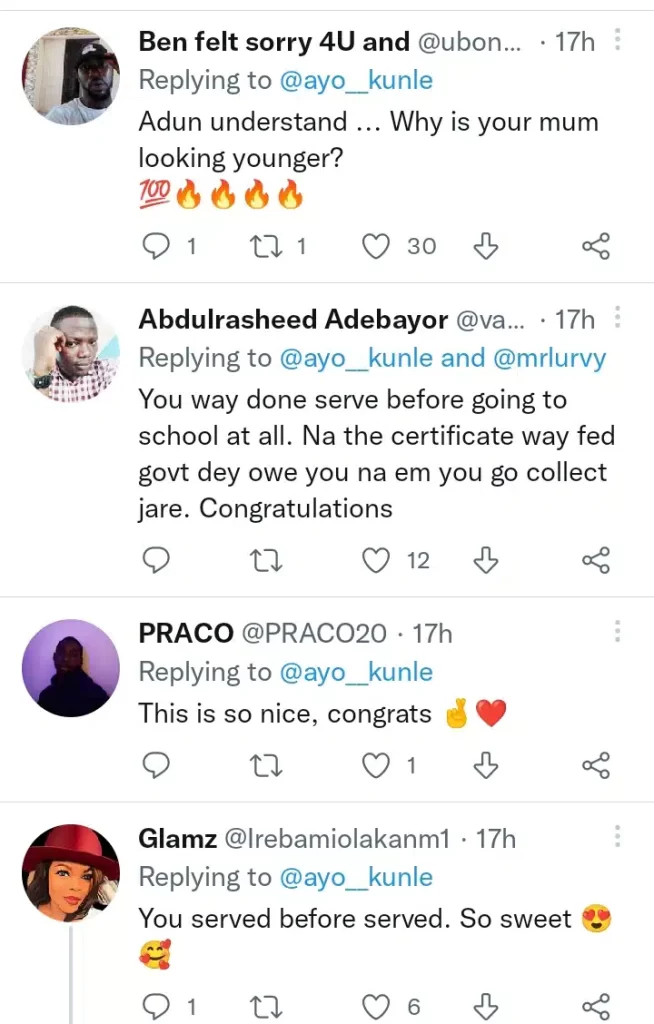
Task: Reply to Abdulrasheed Adebayor's tweet
Action: coord(157,561)
